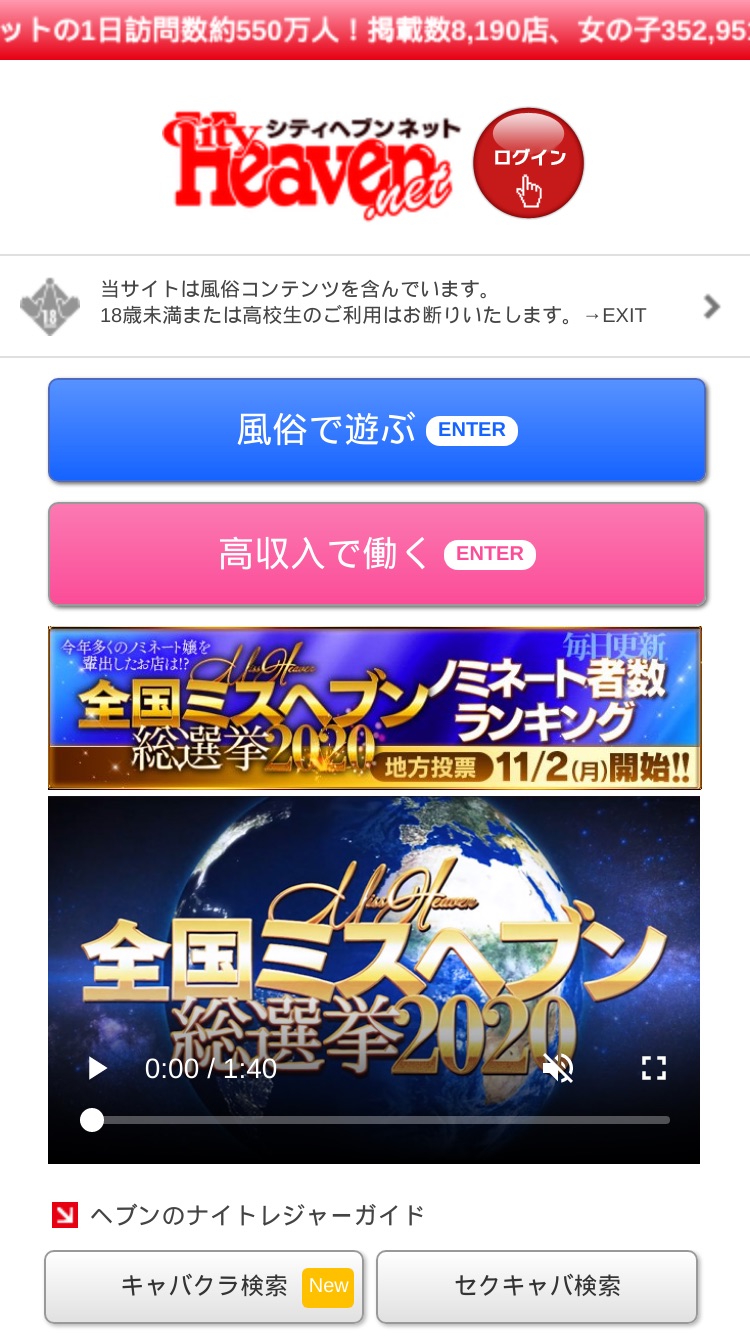Tap the red ログイン login button
The height and width of the screenshot is (1334, 750).
click(x=528, y=163)
